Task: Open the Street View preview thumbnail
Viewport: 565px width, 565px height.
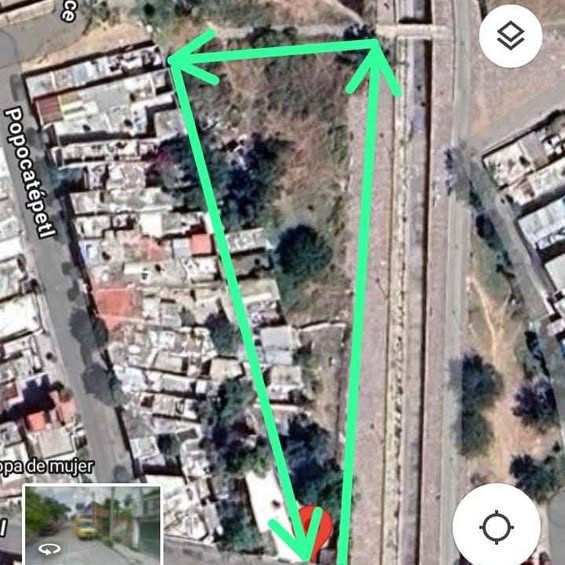Action: tap(93, 525)
